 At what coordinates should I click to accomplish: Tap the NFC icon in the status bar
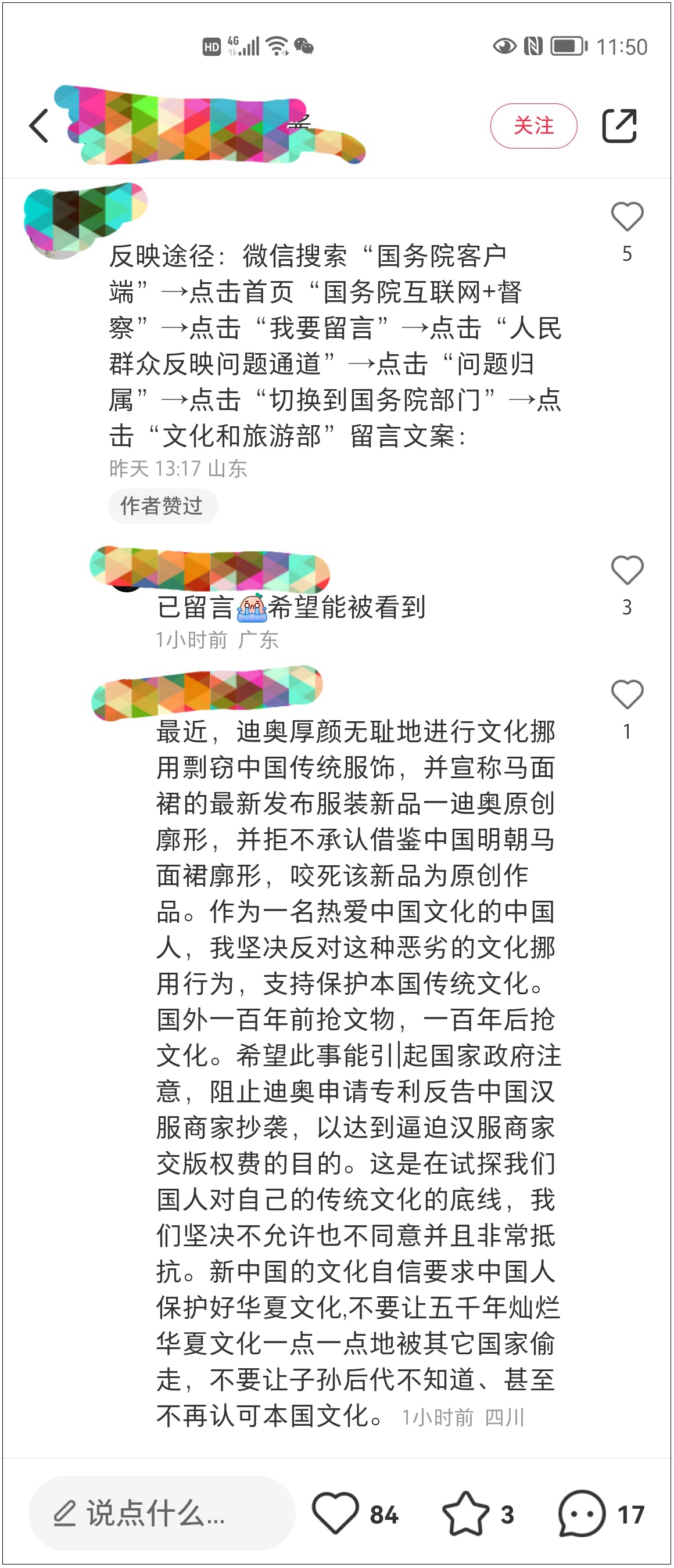pyautogui.click(x=532, y=46)
